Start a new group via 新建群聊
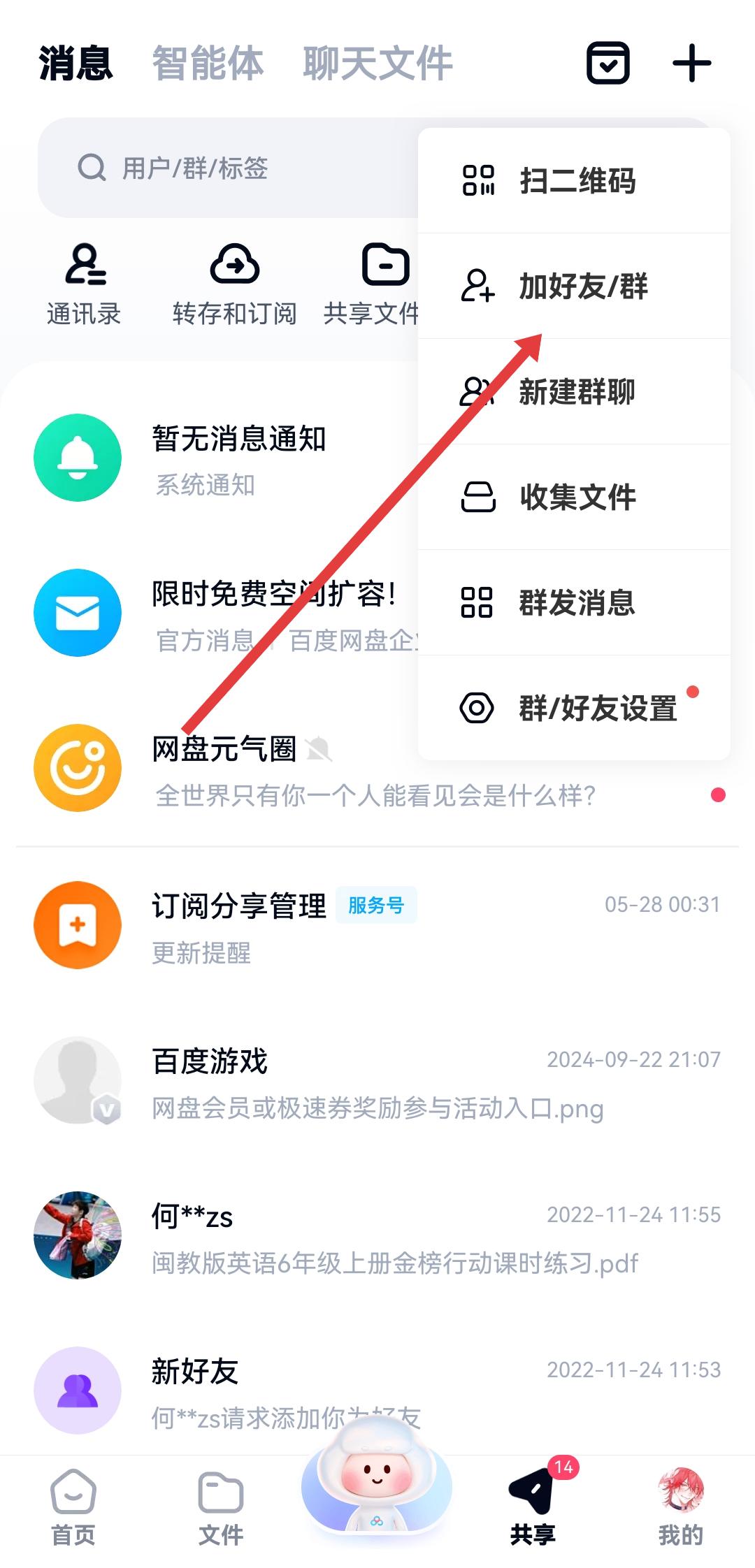 [575, 392]
